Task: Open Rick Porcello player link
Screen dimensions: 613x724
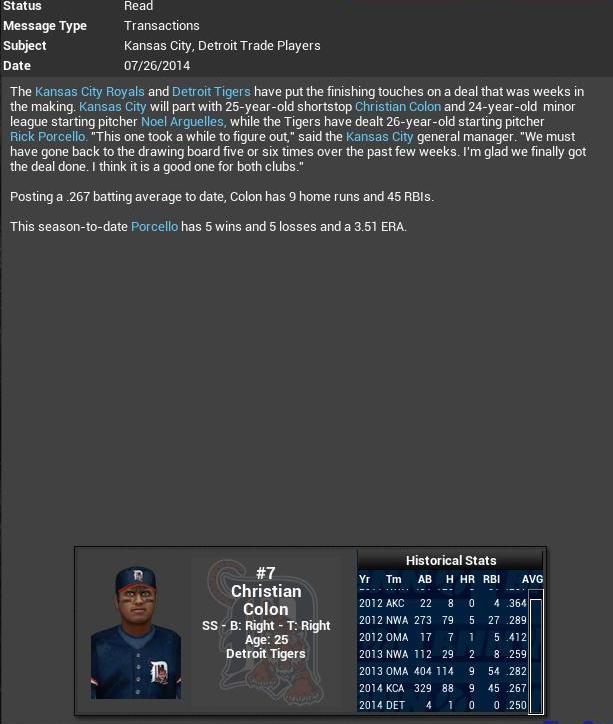Action: pyautogui.click(x=47, y=137)
